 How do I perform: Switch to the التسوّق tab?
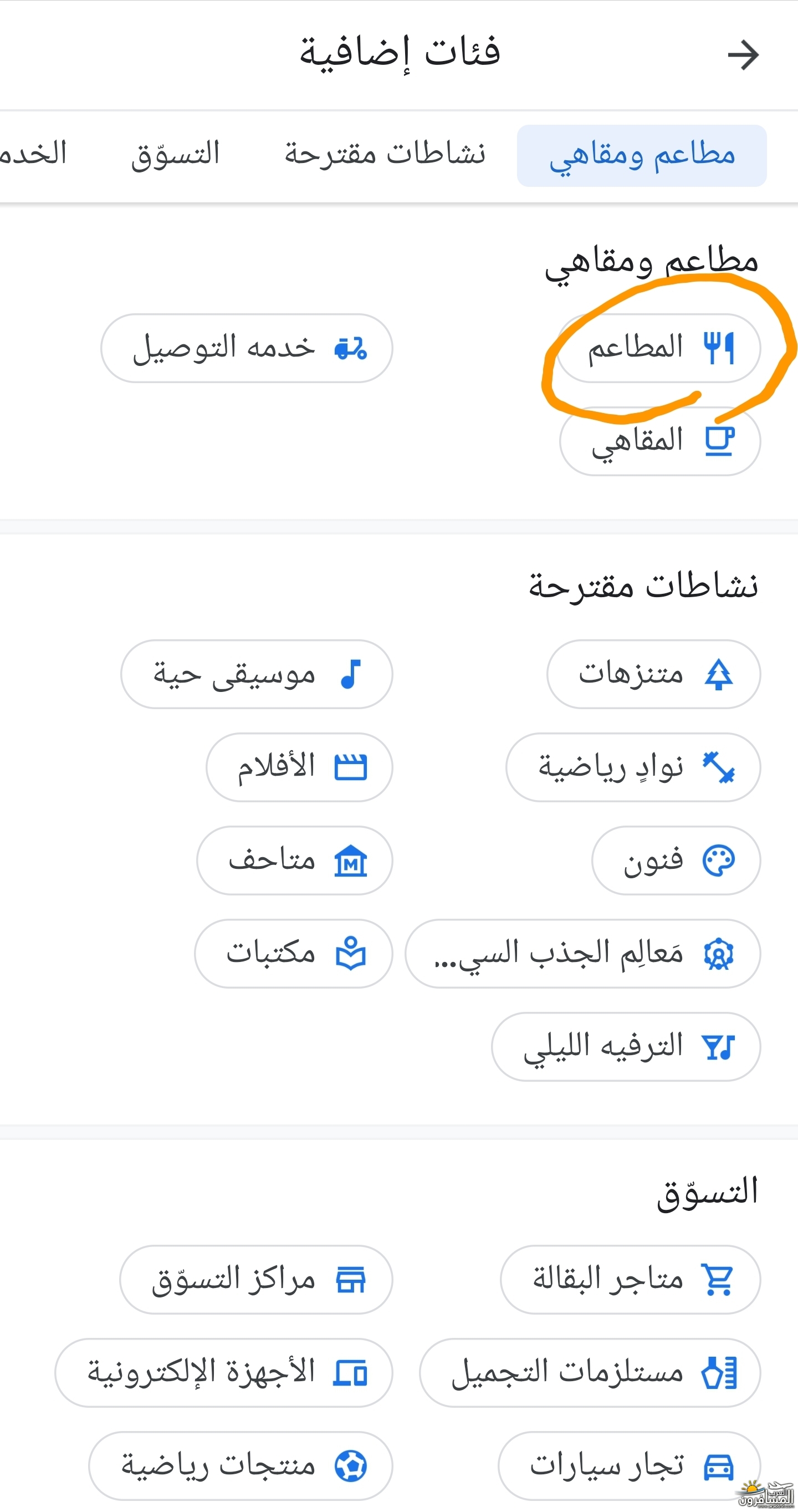(x=175, y=155)
